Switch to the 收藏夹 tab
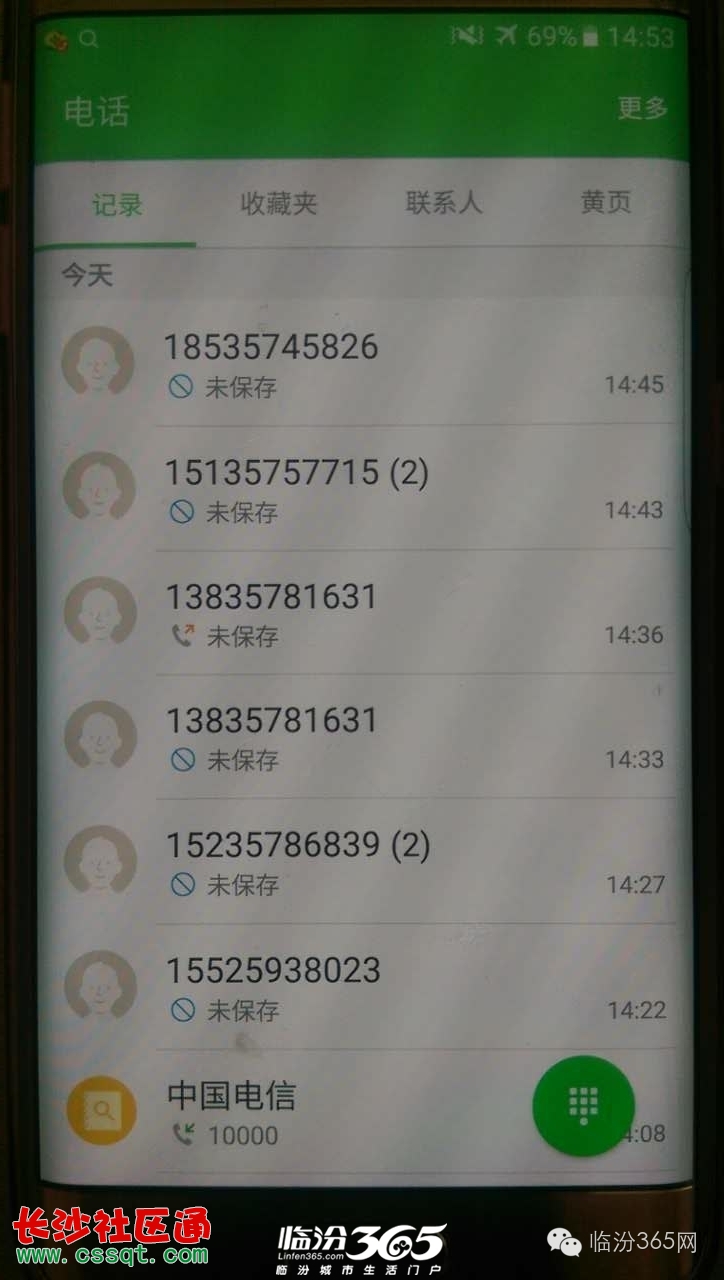This screenshot has height=1280, width=724. pyautogui.click(x=278, y=204)
